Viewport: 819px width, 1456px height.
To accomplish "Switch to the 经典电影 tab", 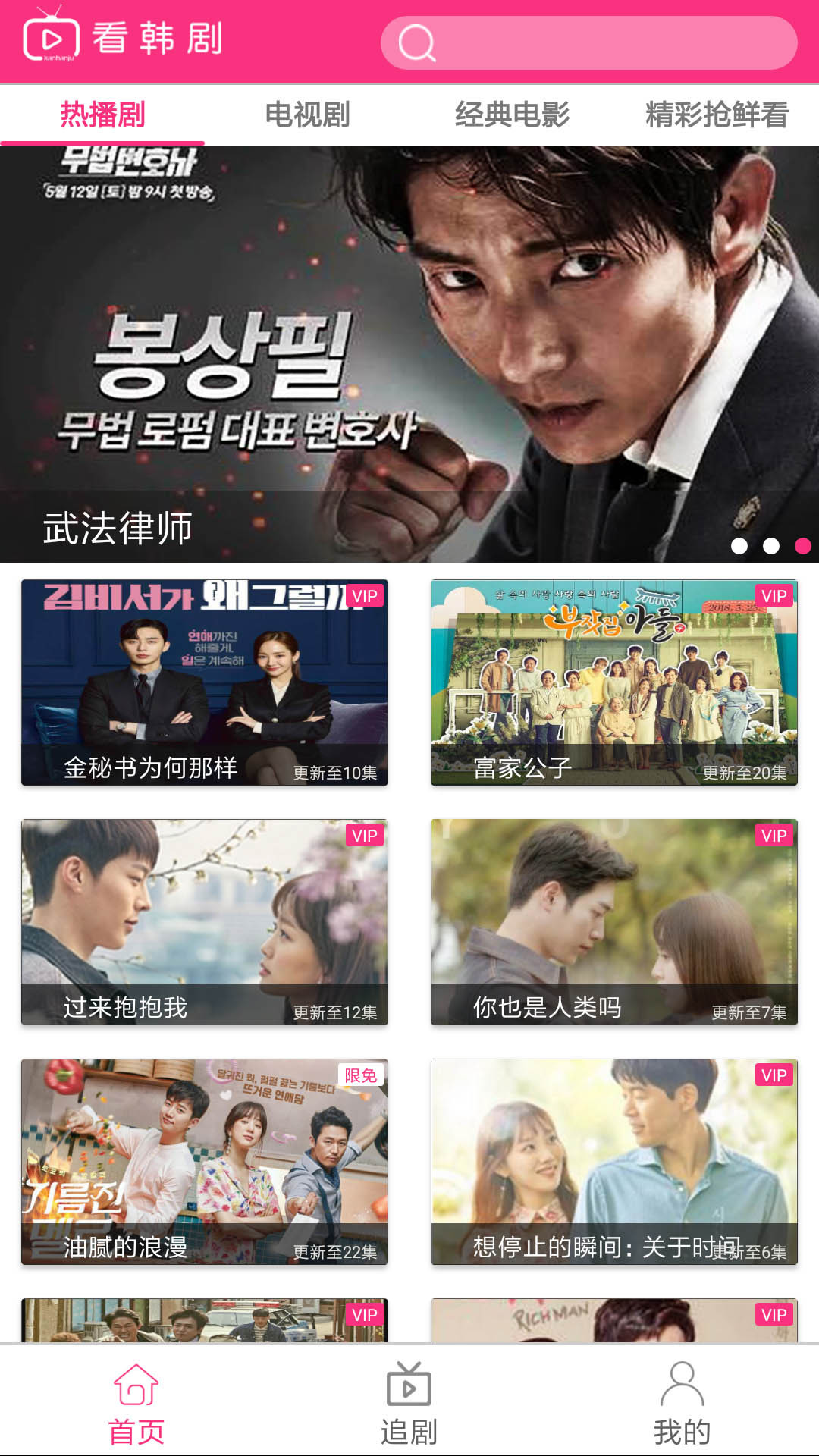I will point(512,115).
